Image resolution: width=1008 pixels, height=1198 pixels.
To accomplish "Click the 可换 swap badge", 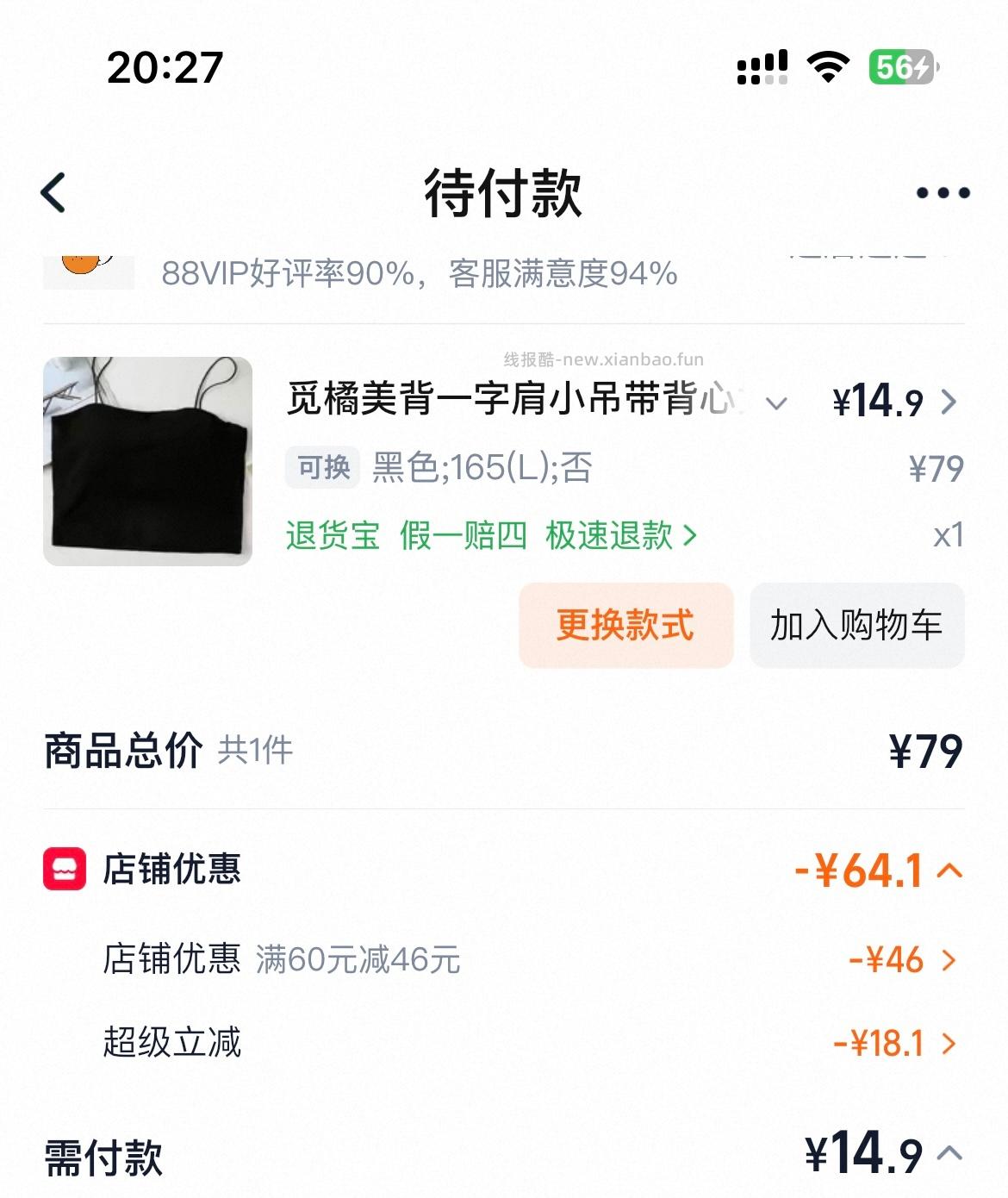I will click(322, 468).
